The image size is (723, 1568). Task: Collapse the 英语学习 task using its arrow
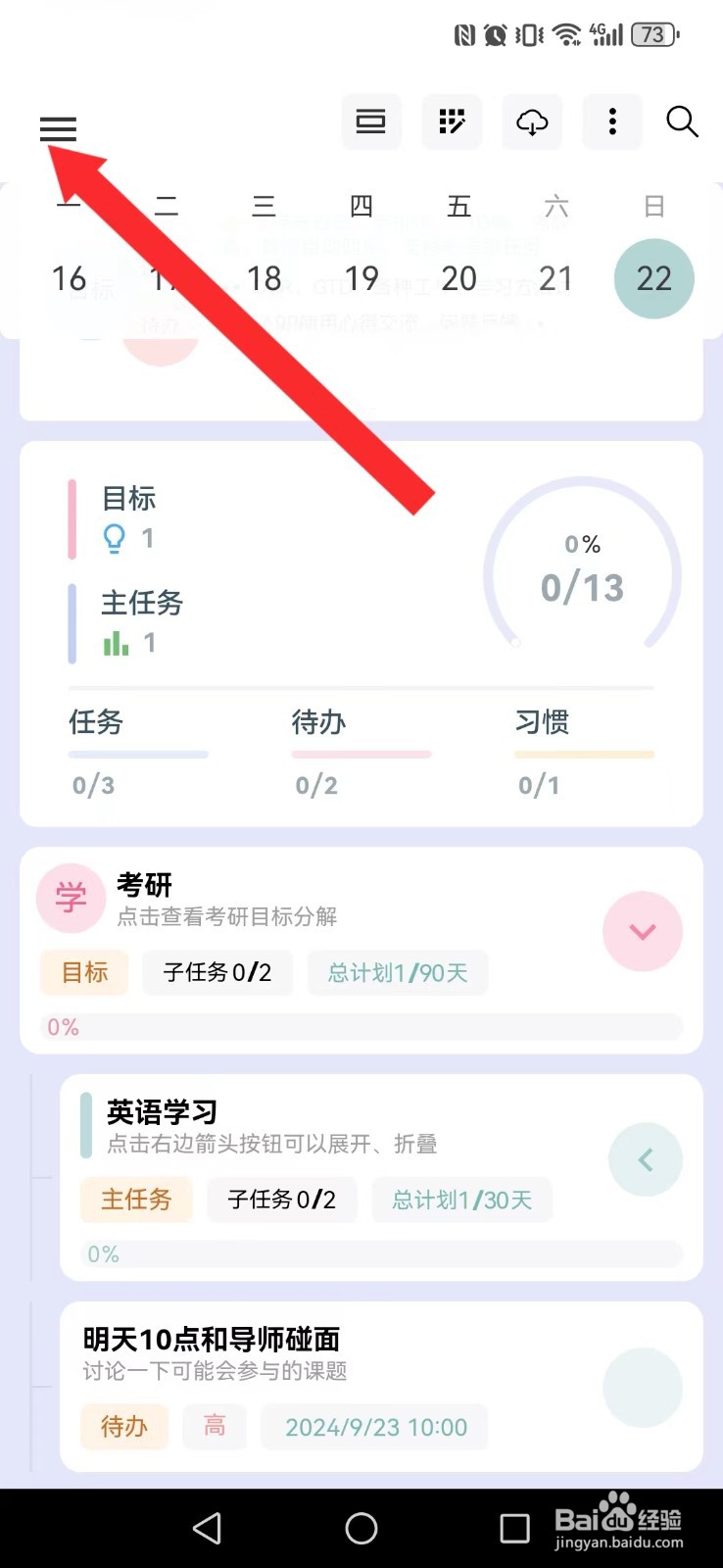645,1158
